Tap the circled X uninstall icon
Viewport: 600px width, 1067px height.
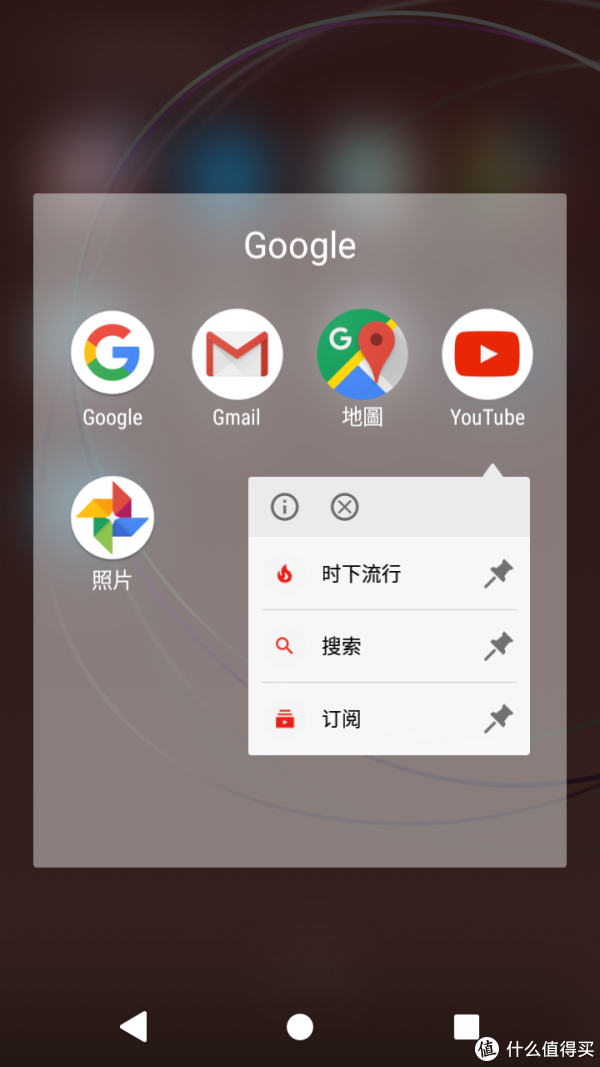[344, 507]
